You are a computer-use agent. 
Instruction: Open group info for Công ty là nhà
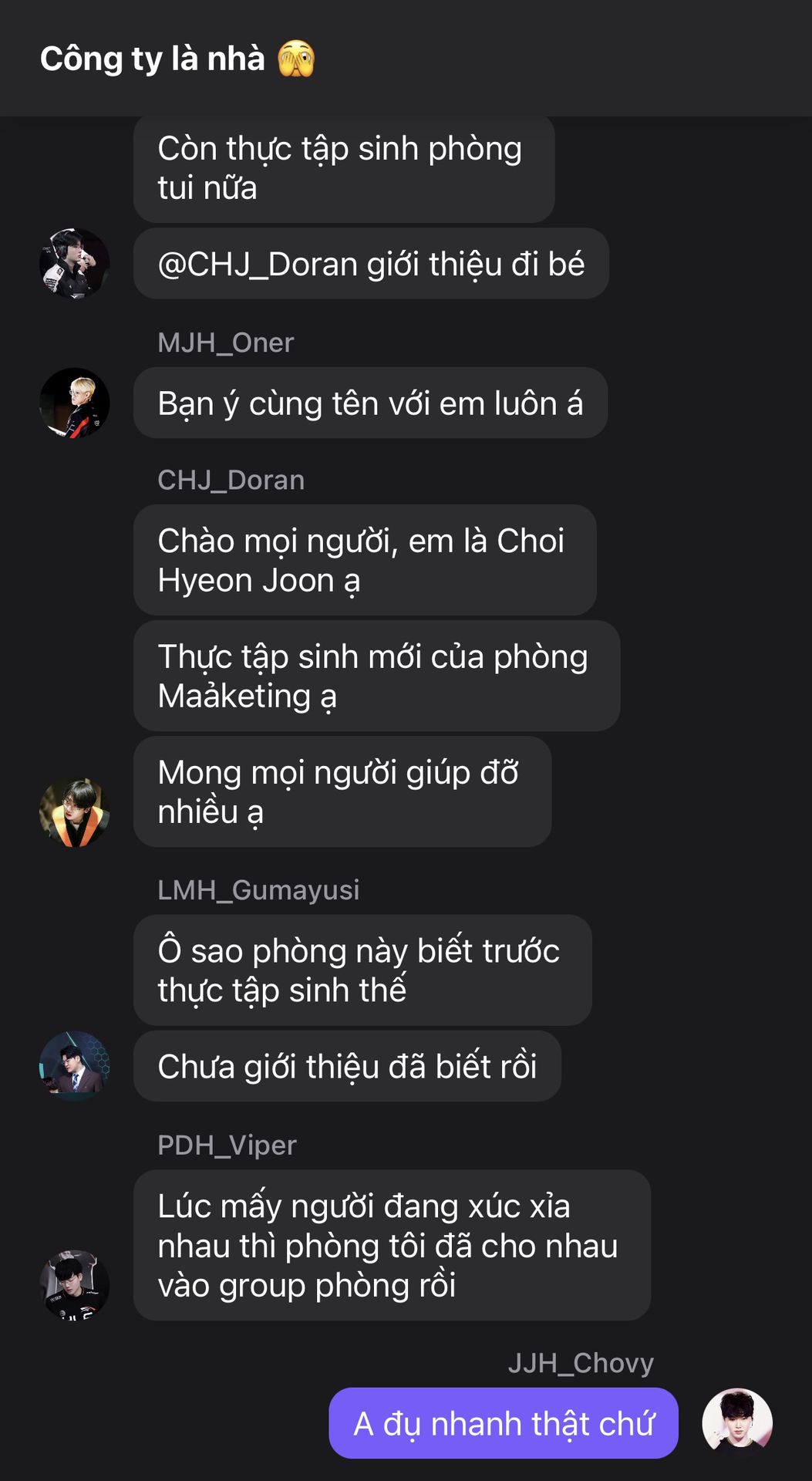[177, 59]
